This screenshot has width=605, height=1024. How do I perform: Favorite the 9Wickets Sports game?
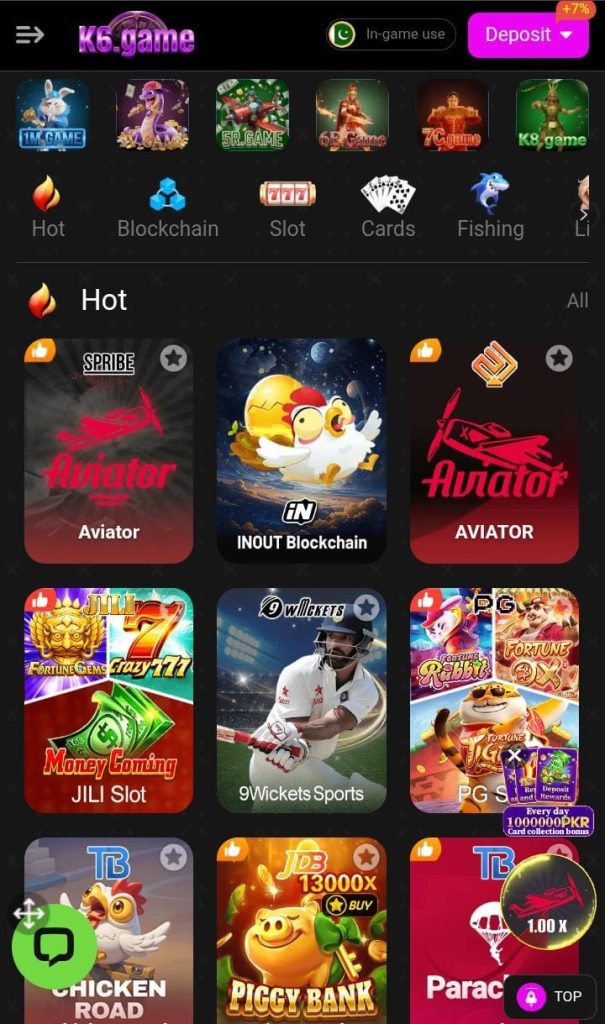366,608
